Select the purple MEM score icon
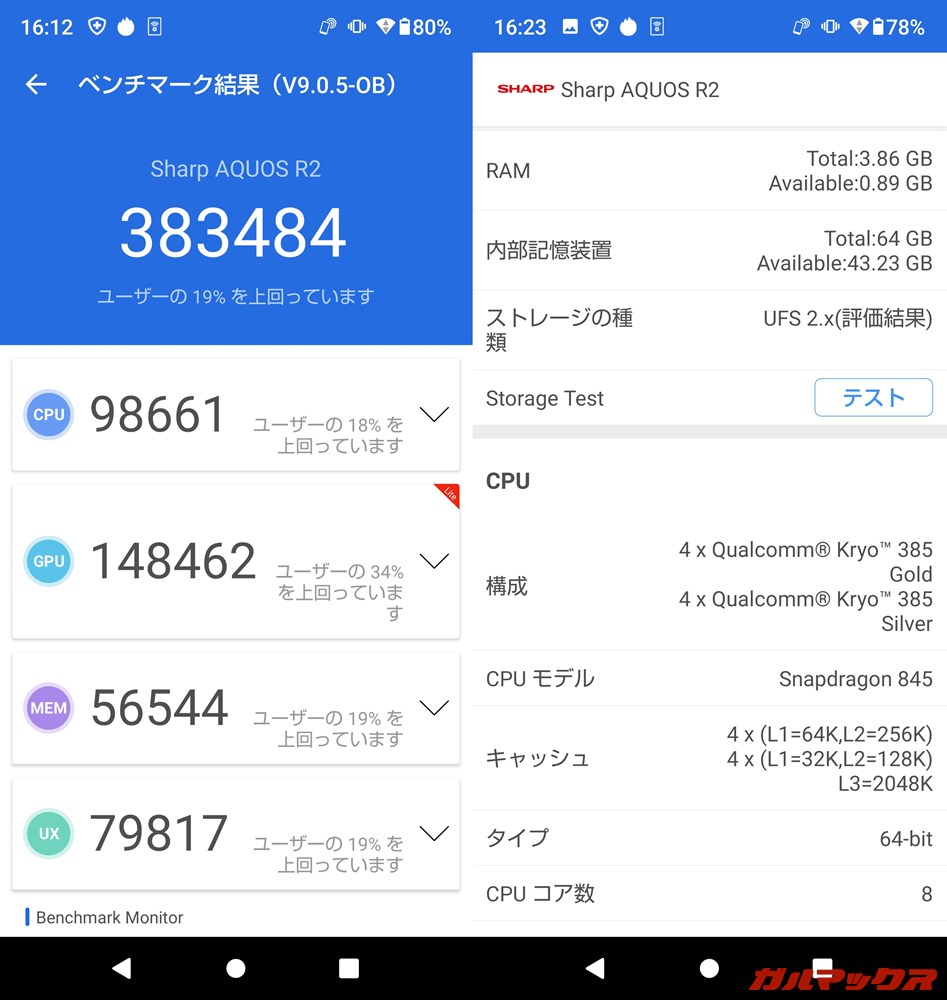 coord(49,707)
